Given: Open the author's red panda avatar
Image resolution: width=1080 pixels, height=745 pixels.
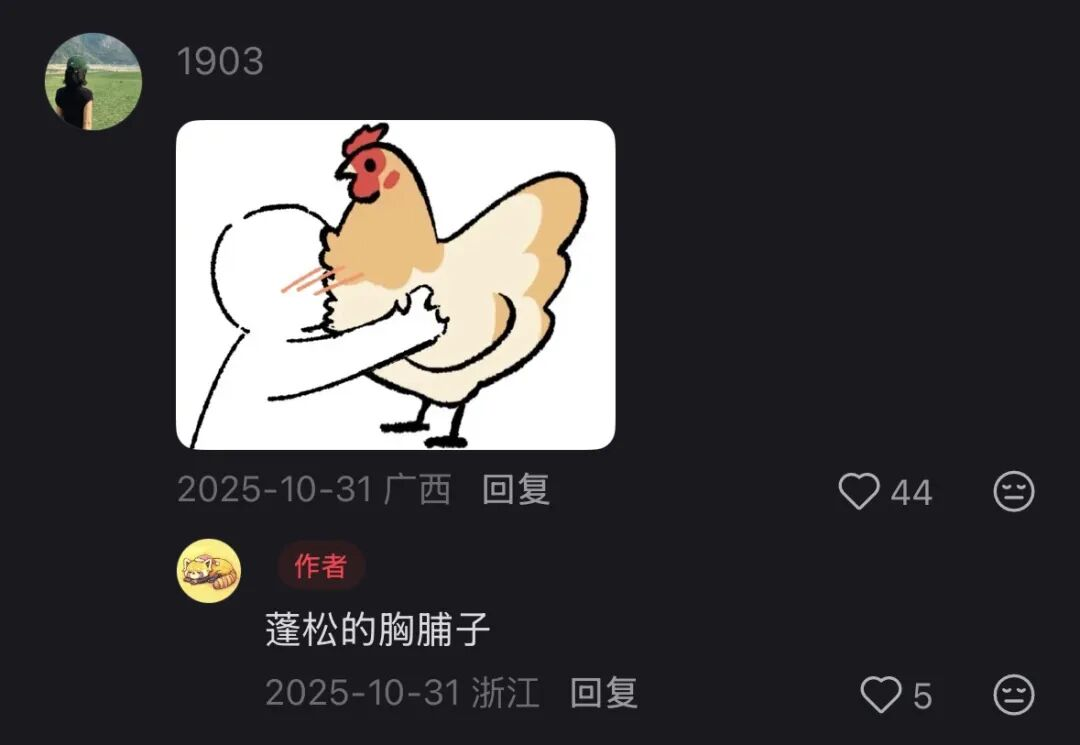Looking at the screenshot, I should click(x=209, y=571).
